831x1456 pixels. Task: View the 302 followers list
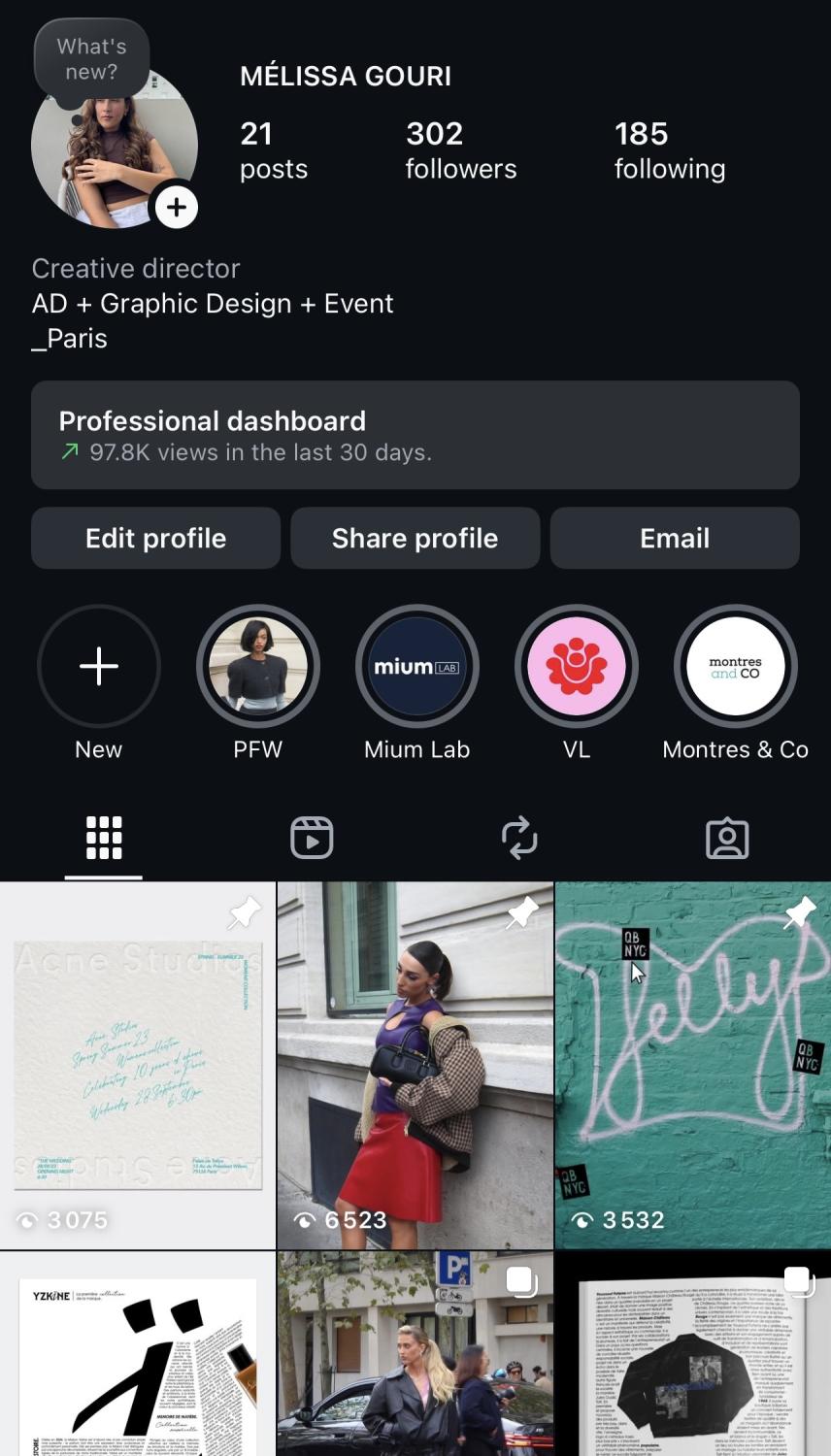[460, 150]
